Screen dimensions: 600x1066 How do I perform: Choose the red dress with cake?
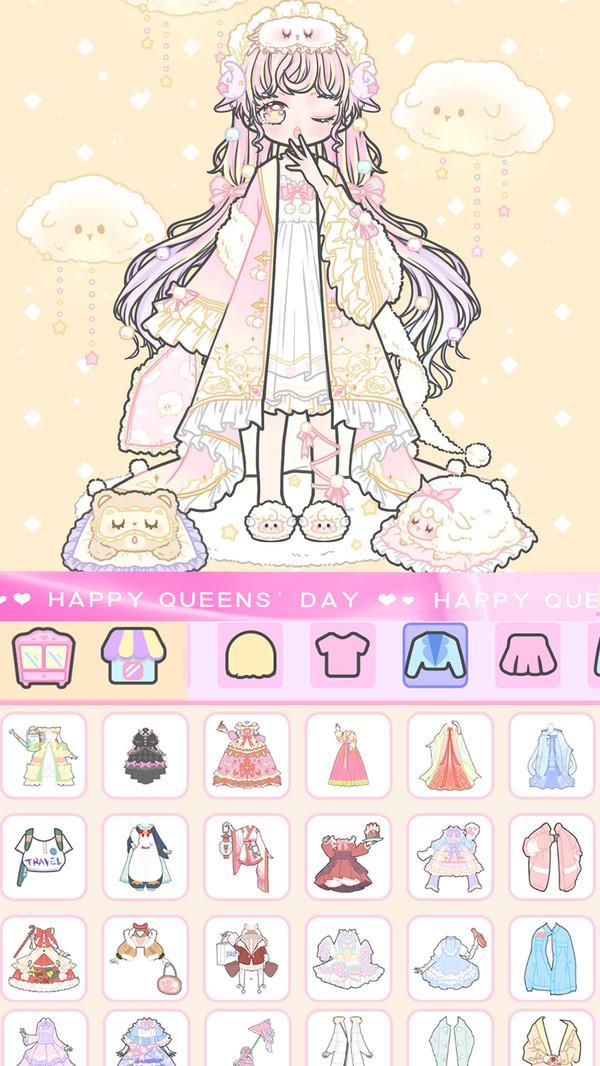(x=348, y=857)
